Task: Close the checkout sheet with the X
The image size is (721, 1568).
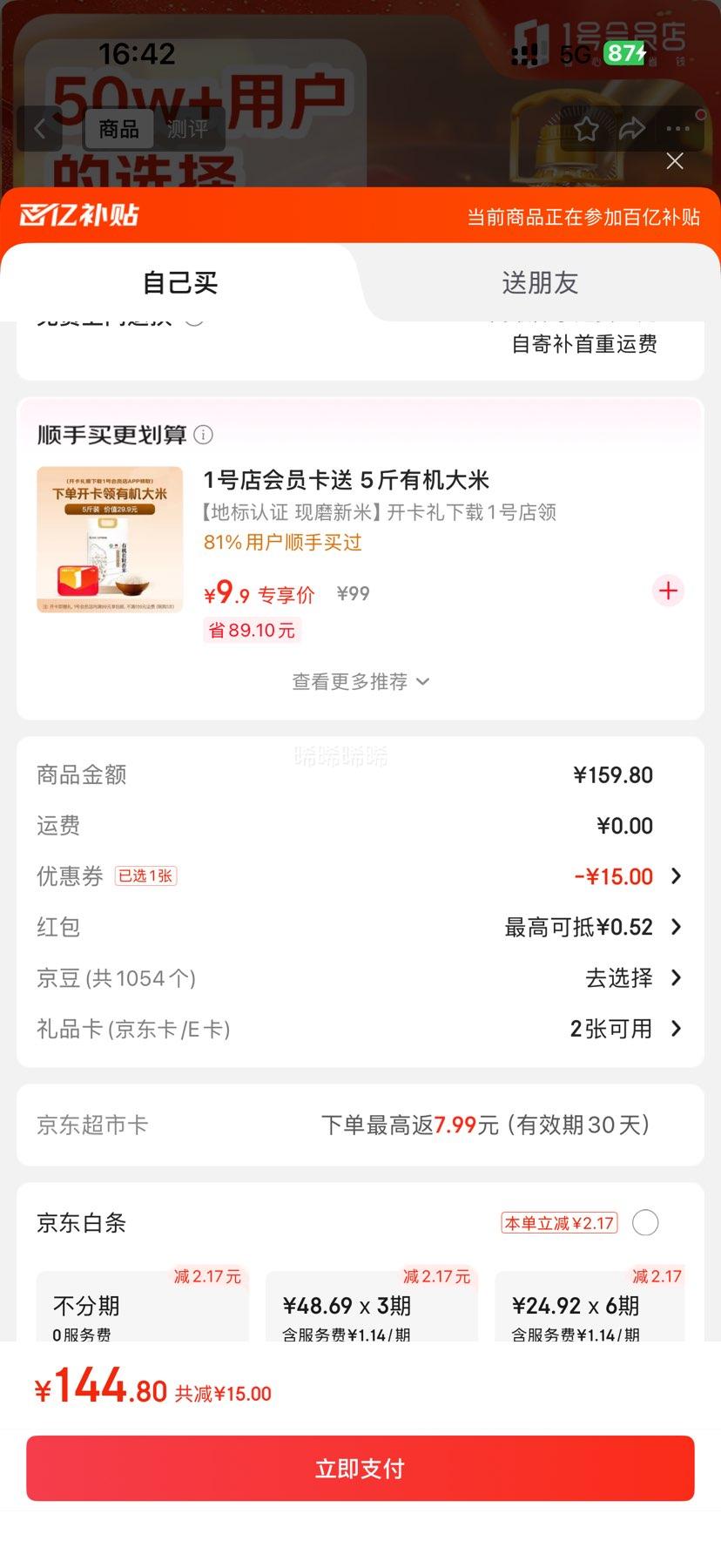Action: pyautogui.click(x=674, y=161)
